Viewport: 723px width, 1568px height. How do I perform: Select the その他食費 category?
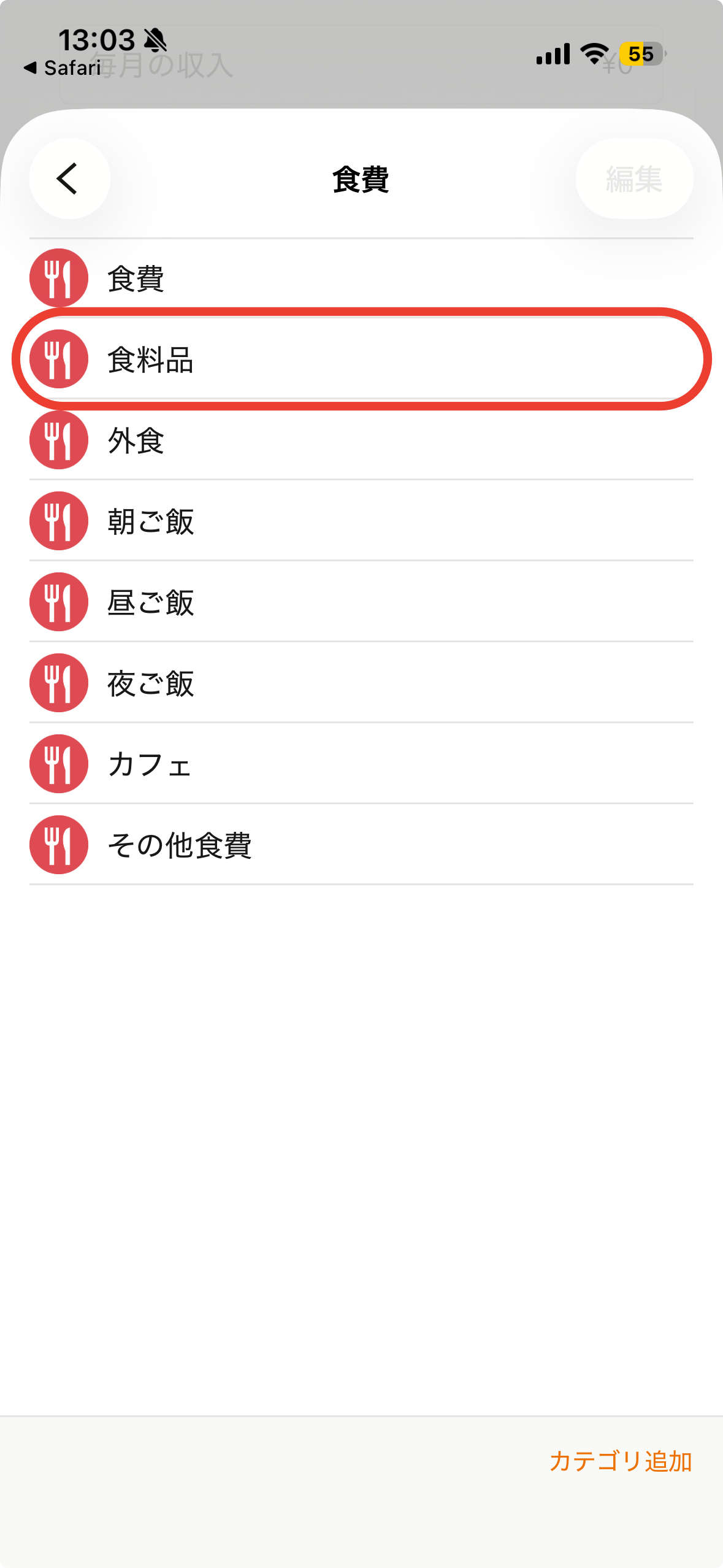pos(361,845)
